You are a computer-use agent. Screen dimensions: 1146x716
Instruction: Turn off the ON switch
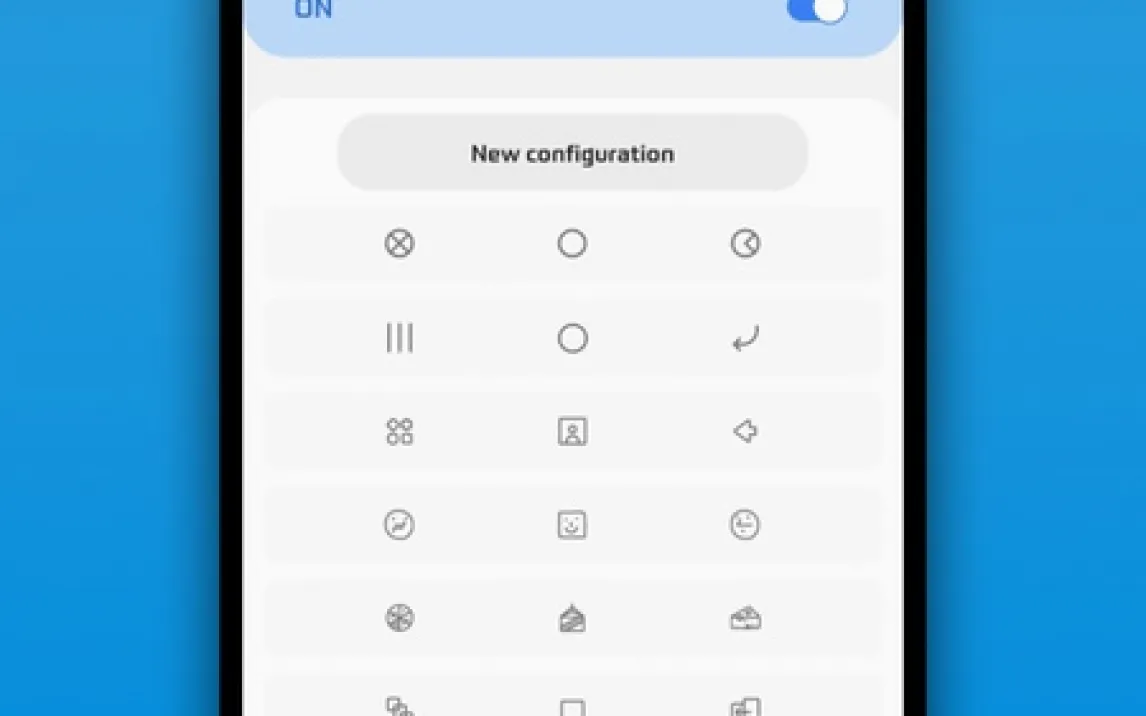click(817, 11)
